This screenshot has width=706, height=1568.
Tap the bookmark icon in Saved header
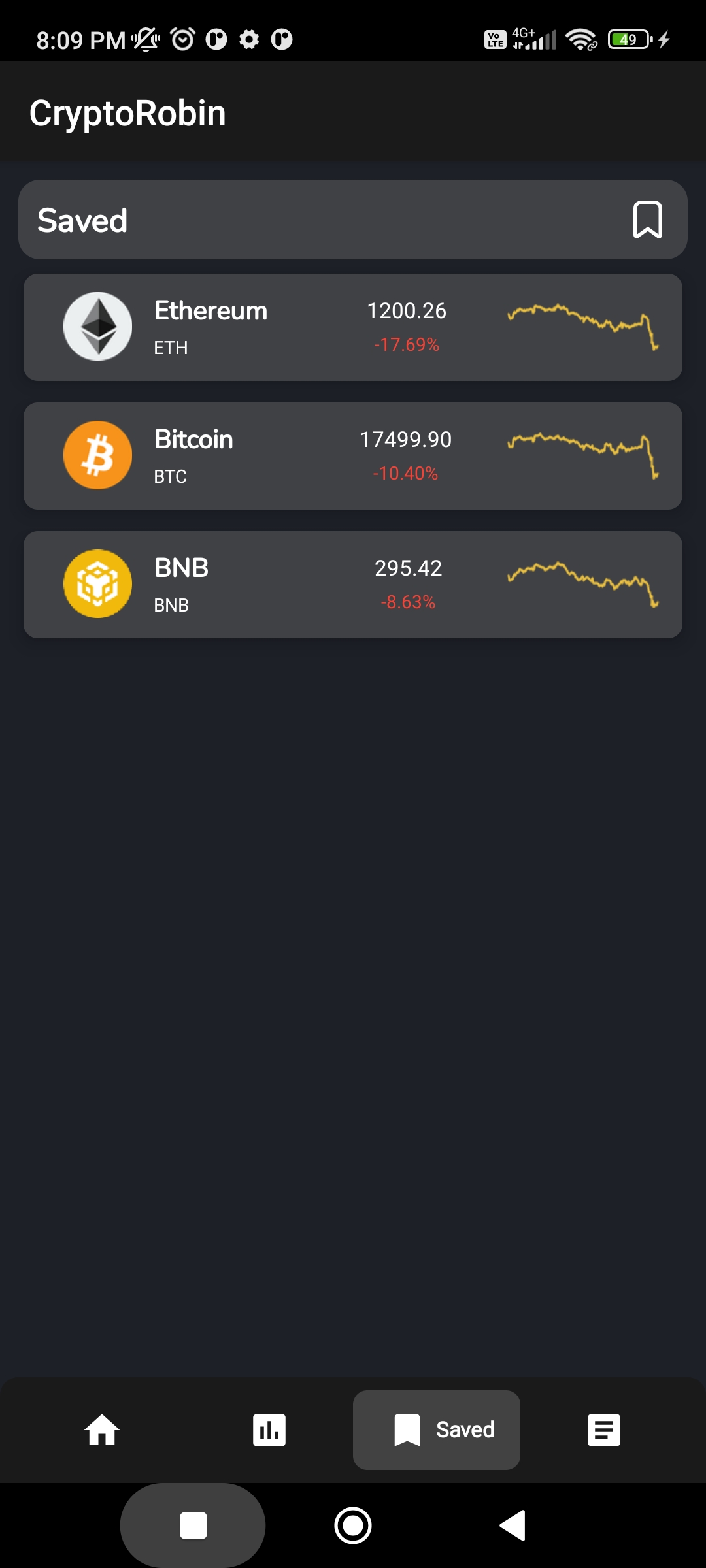pos(647,220)
